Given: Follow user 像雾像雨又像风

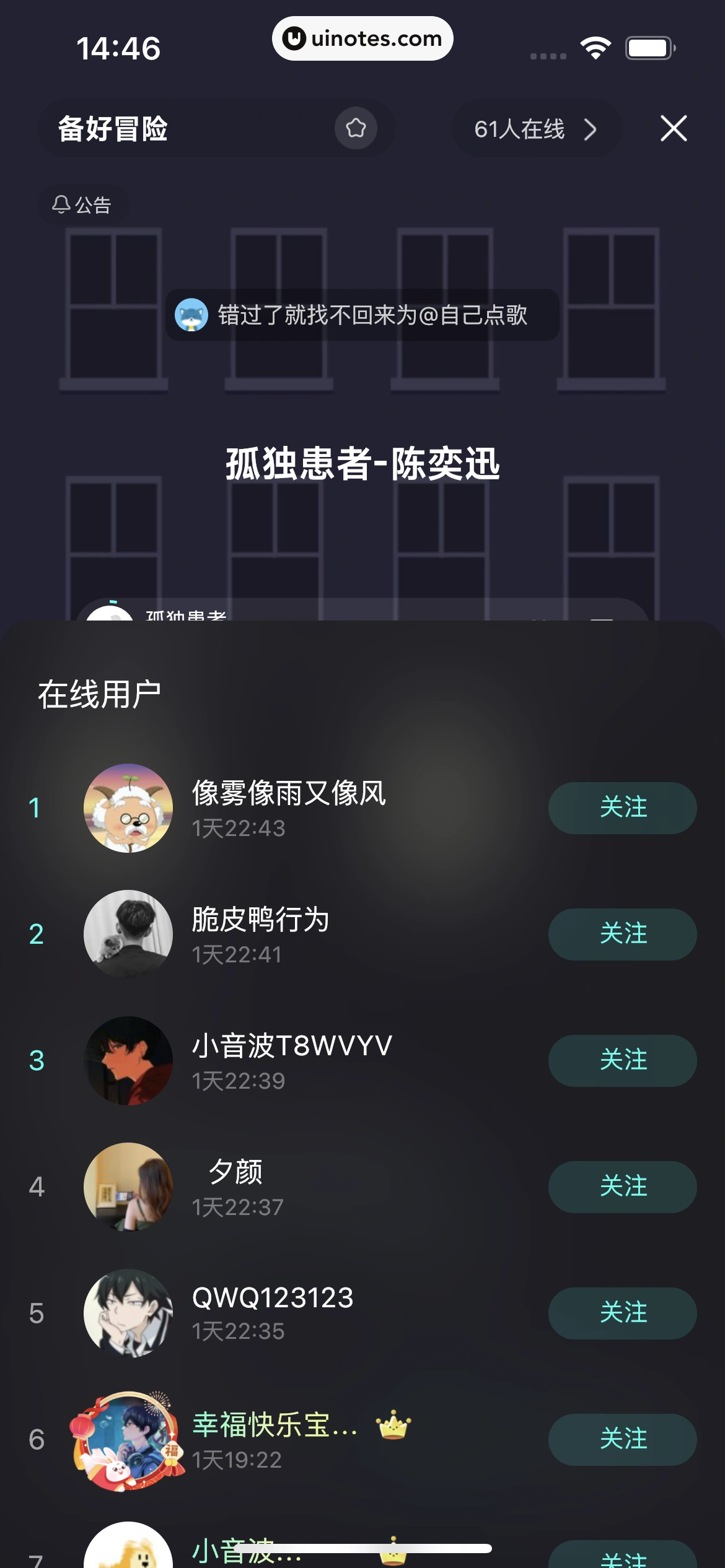Looking at the screenshot, I should (x=622, y=808).
